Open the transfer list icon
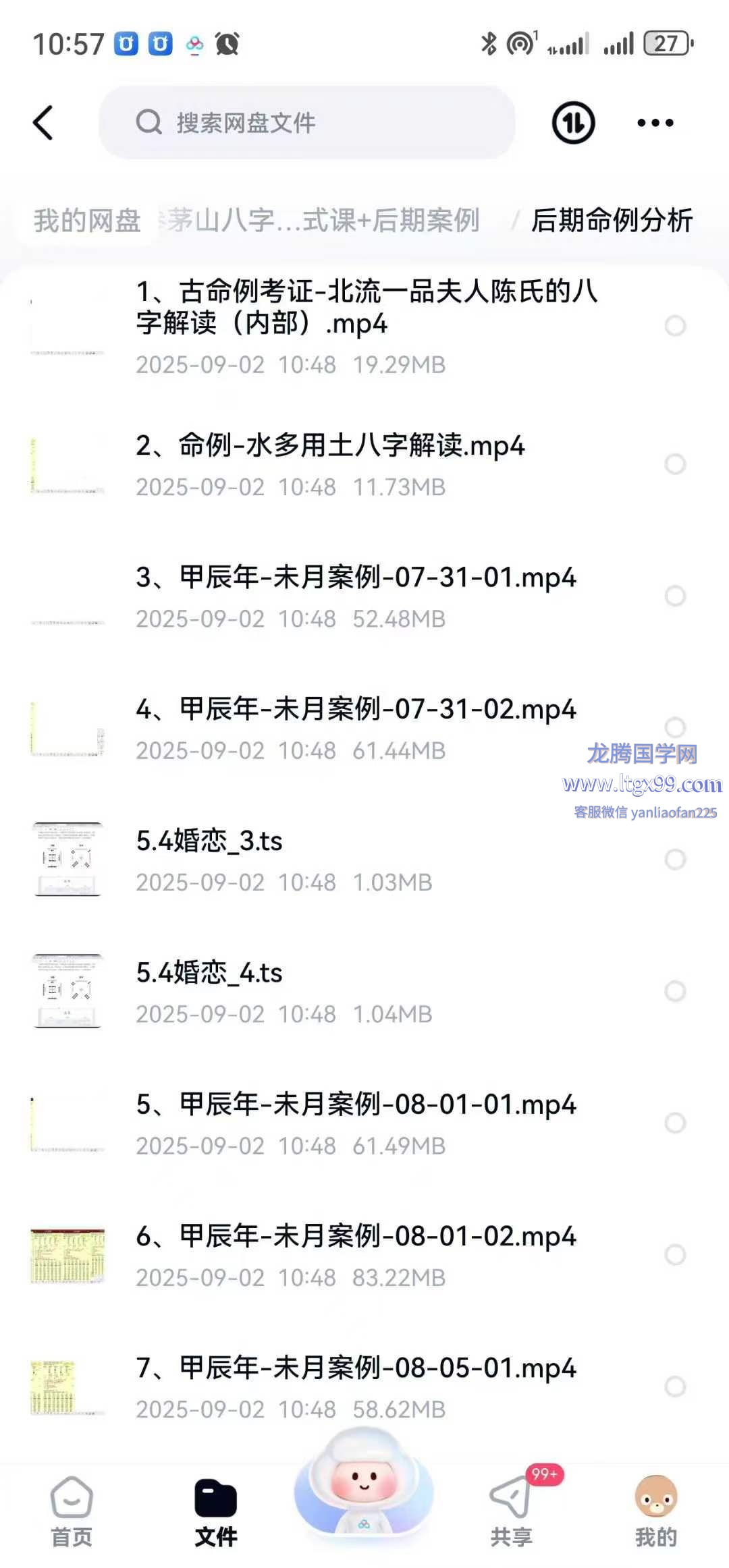The height and width of the screenshot is (1568, 729). 573,123
